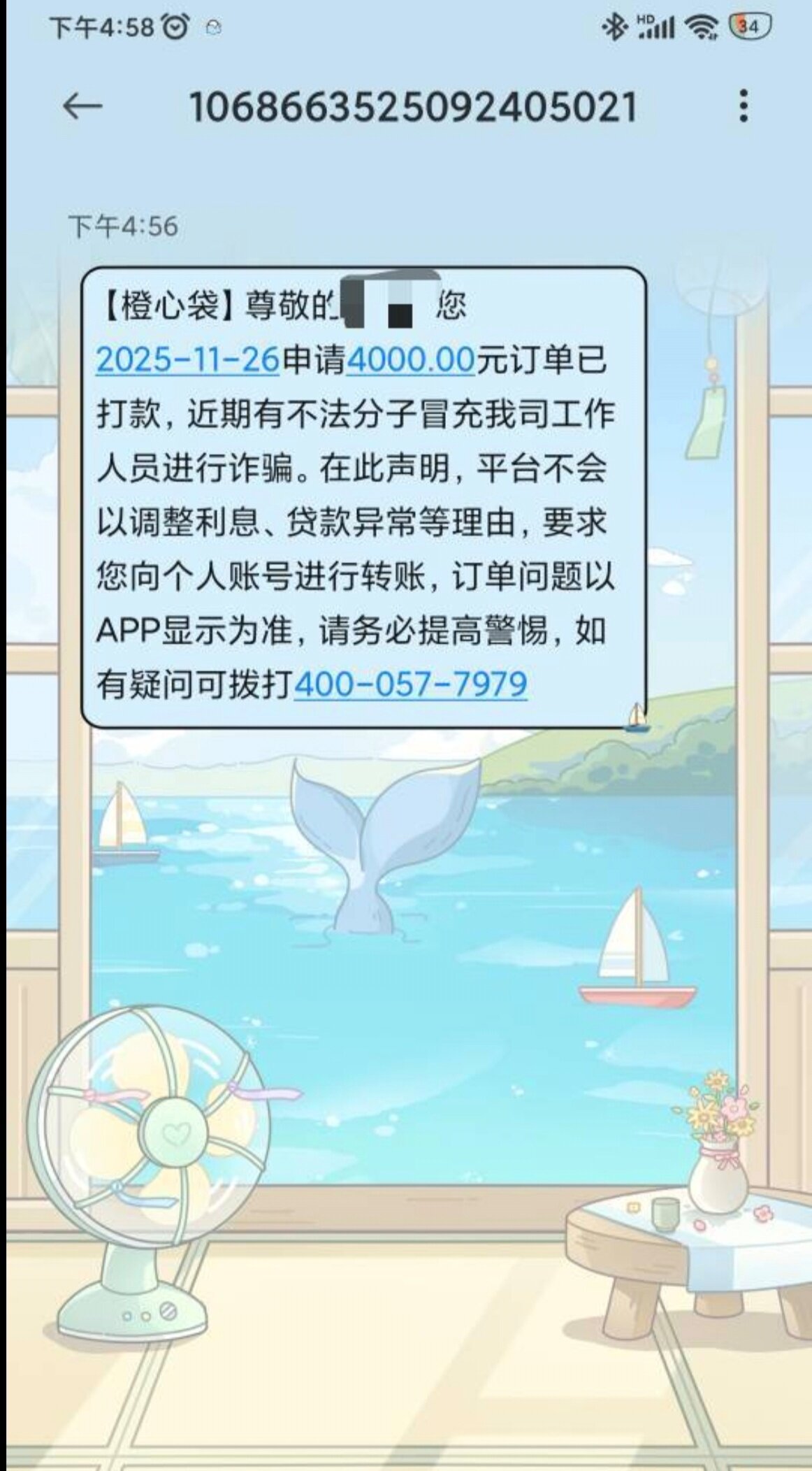Open the three-dot overflow menu
Viewport: 812px width, 1471px height.
tap(744, 106)
